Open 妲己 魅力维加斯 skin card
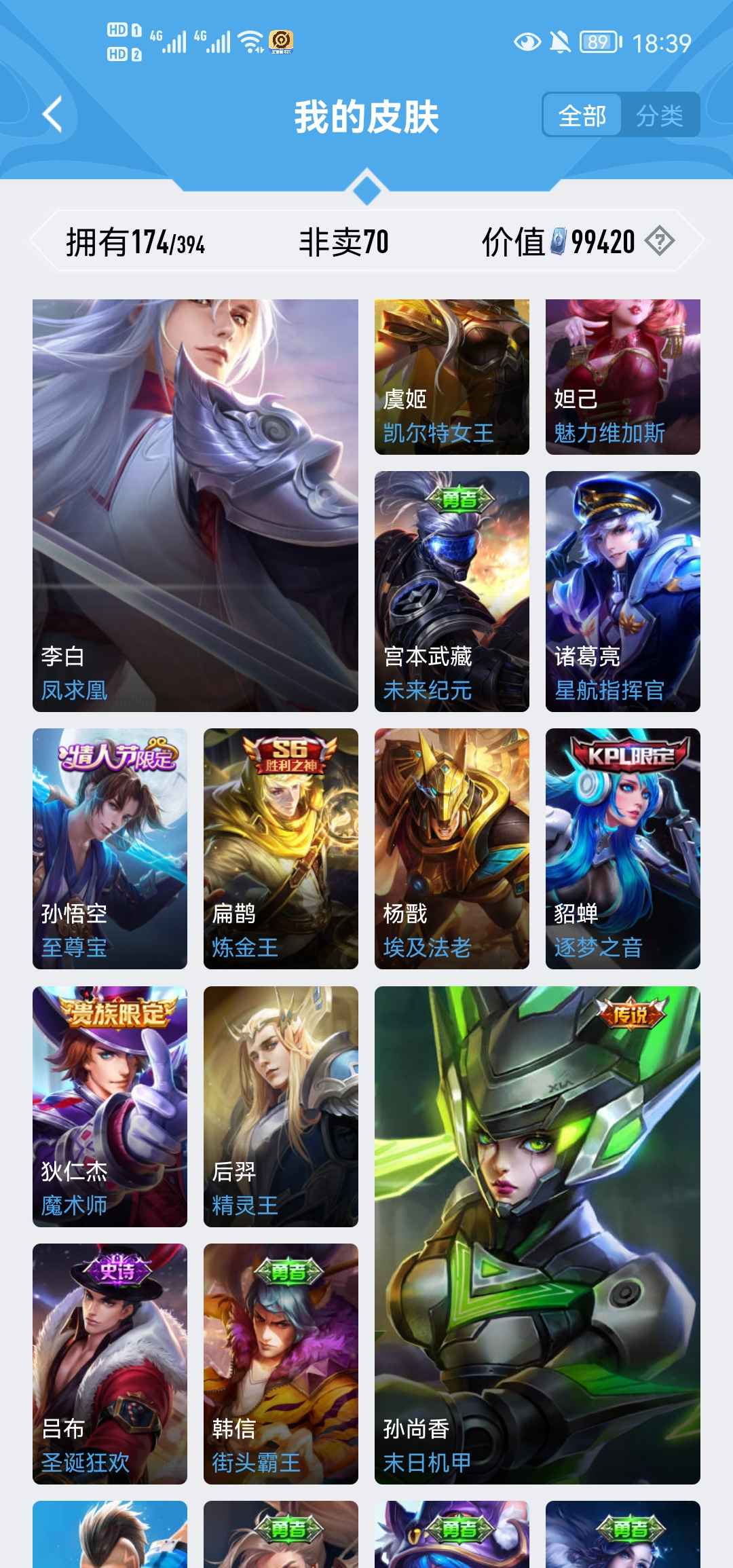 click(x=622, y=377)
